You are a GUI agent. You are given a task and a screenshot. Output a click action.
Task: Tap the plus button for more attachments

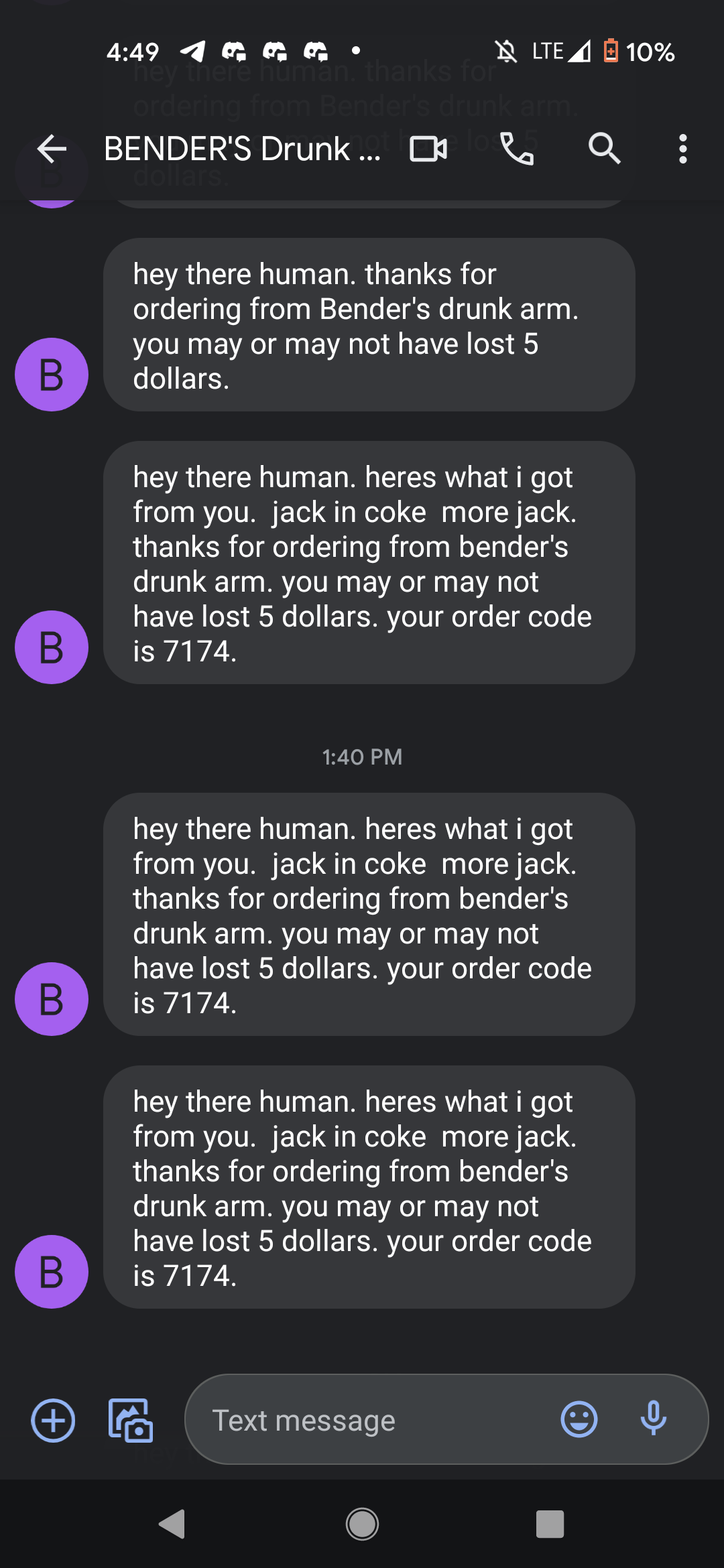[53, 1420]
